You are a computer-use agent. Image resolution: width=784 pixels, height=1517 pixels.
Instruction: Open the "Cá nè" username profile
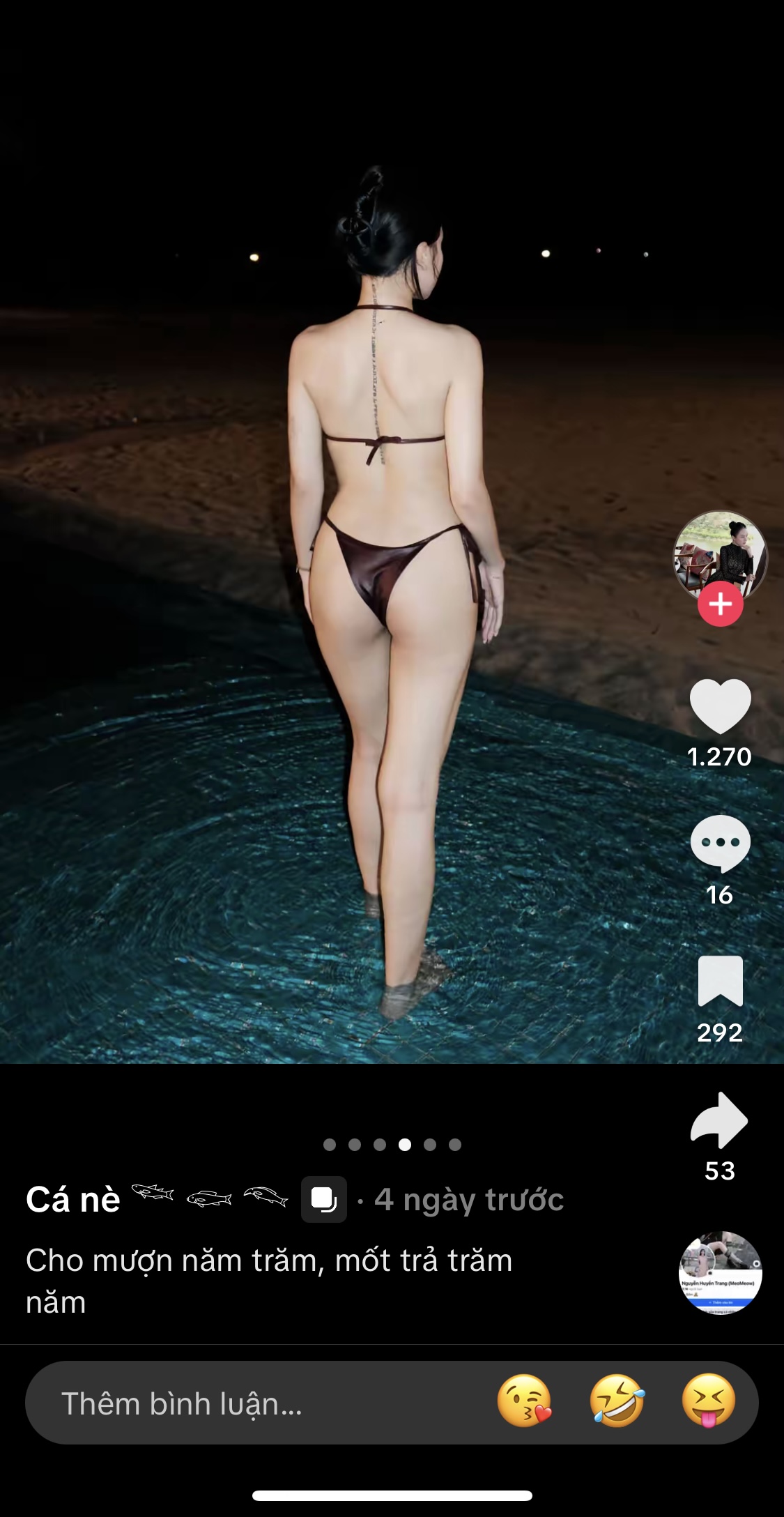(73, 1200)
